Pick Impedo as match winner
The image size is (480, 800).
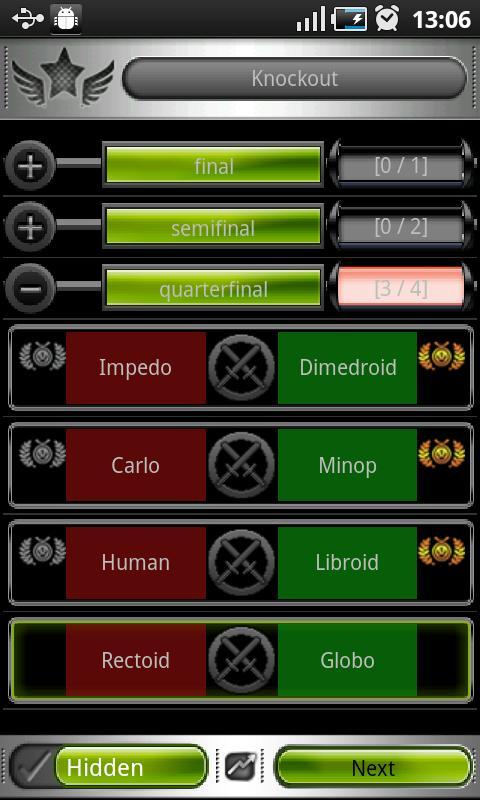click(136, 368)
